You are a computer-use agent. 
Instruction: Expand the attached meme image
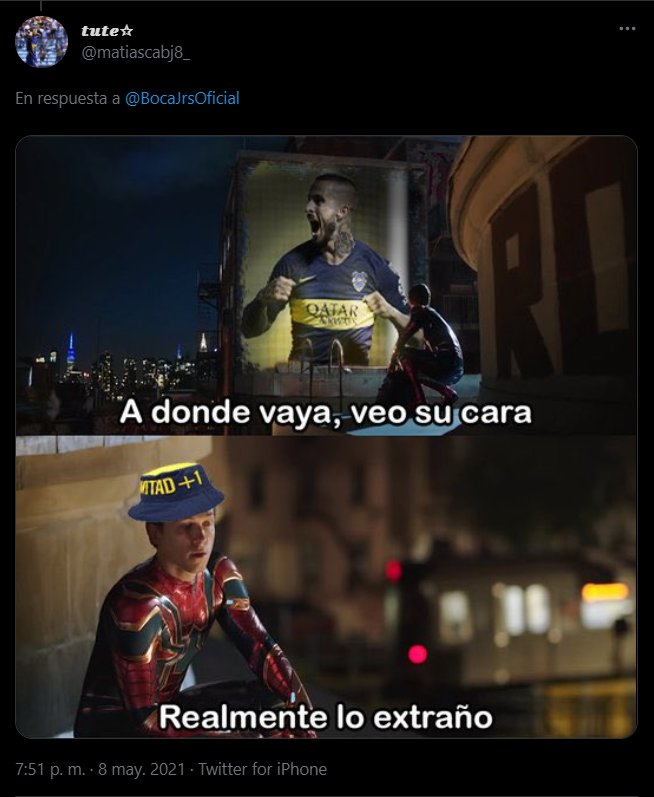tap(326, 437)
